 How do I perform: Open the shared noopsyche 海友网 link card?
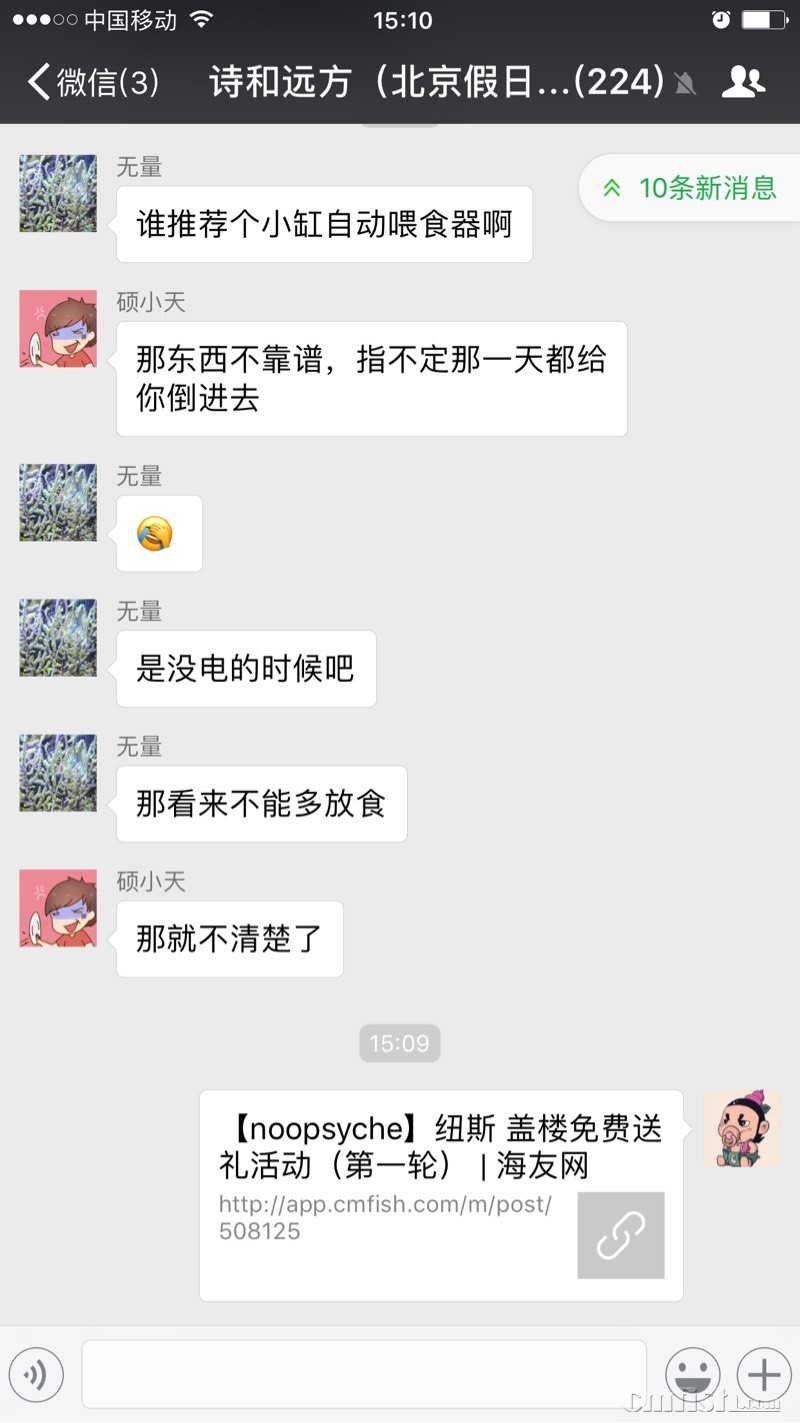pos(440,1195)
